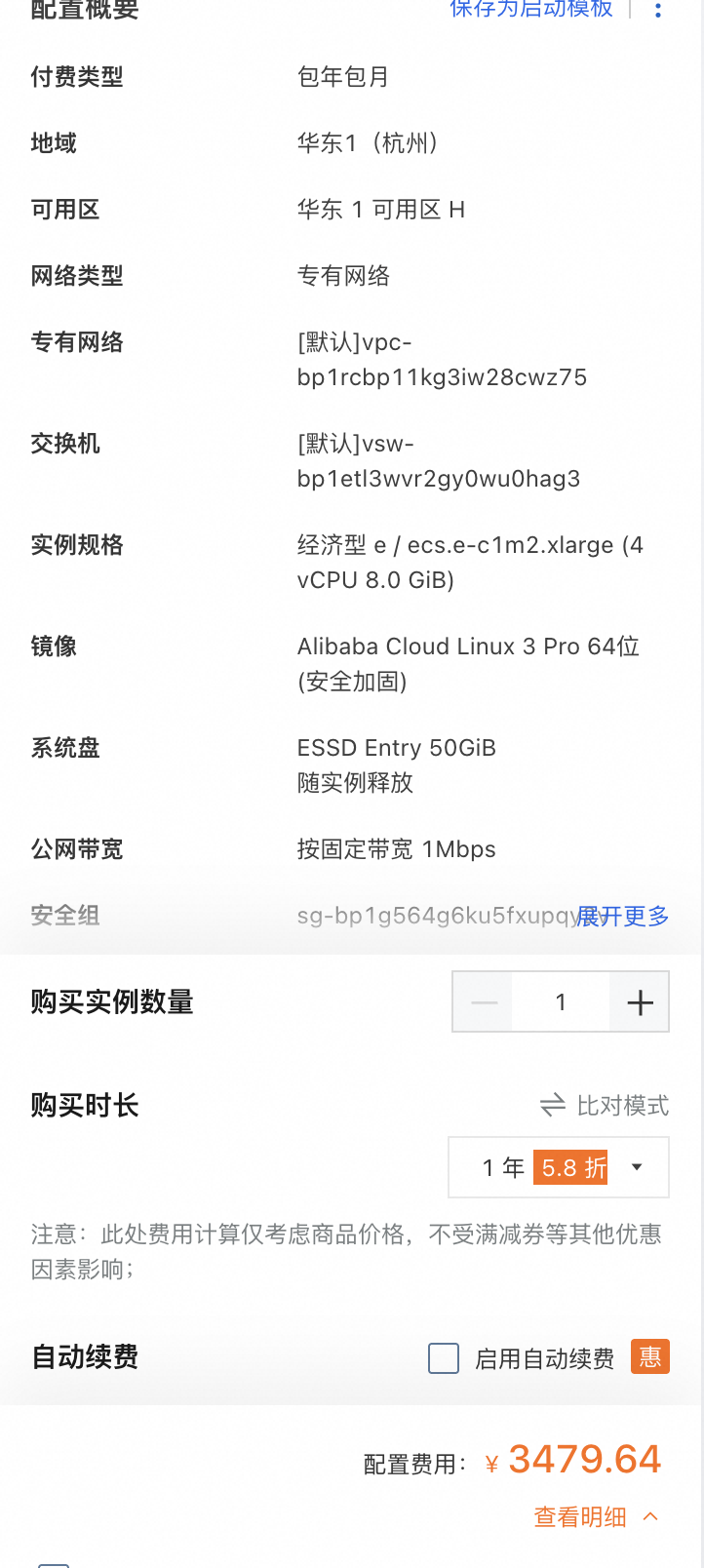Increase the instance quantity with plus
Screen dimensions: 704x1568
640,1002
